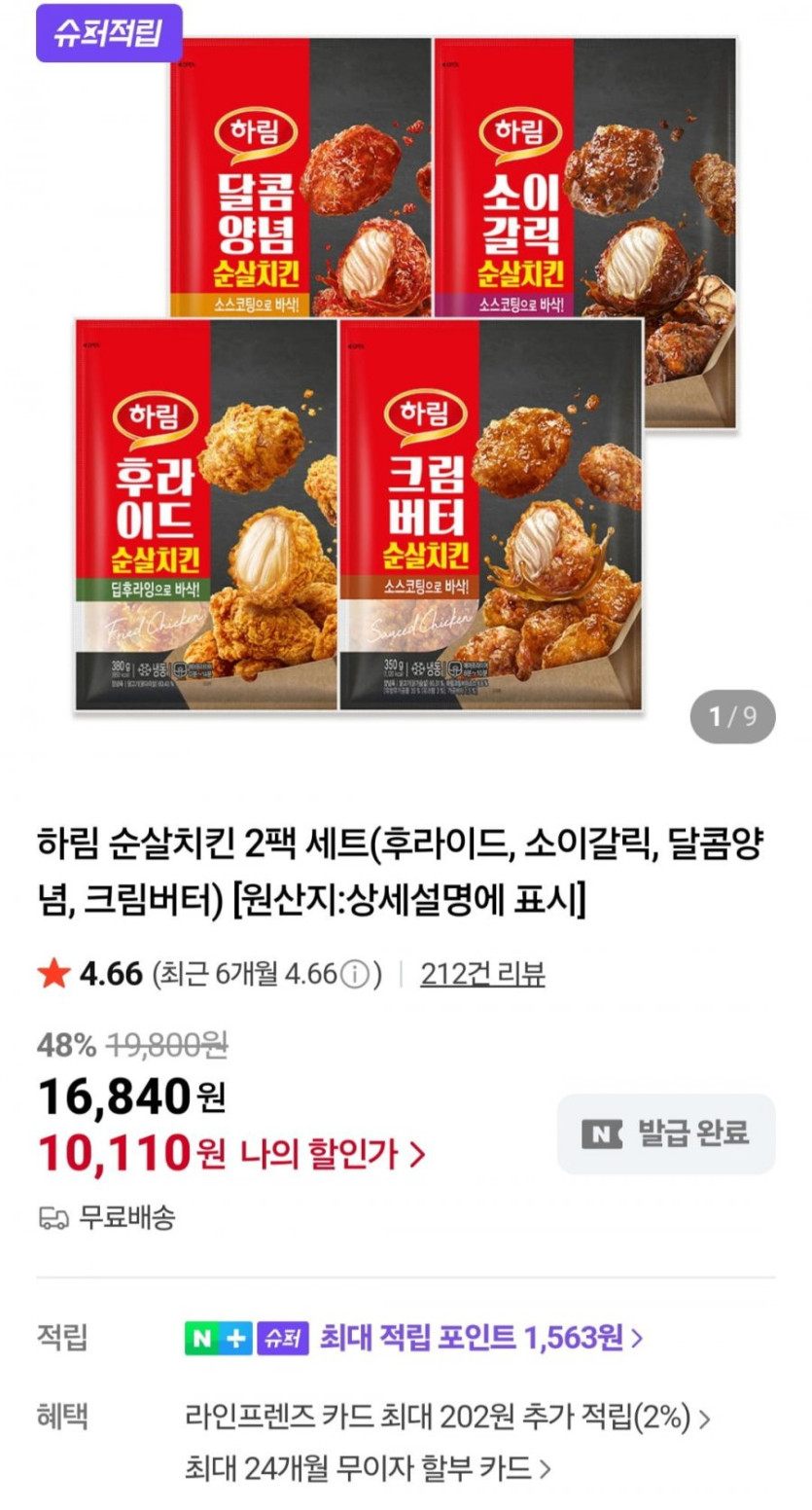The height and width of the screenshot is (1510, 812).
Task: Open 최대 적립 포인트 1,563원 details
Action: (x=480, y=1339)
